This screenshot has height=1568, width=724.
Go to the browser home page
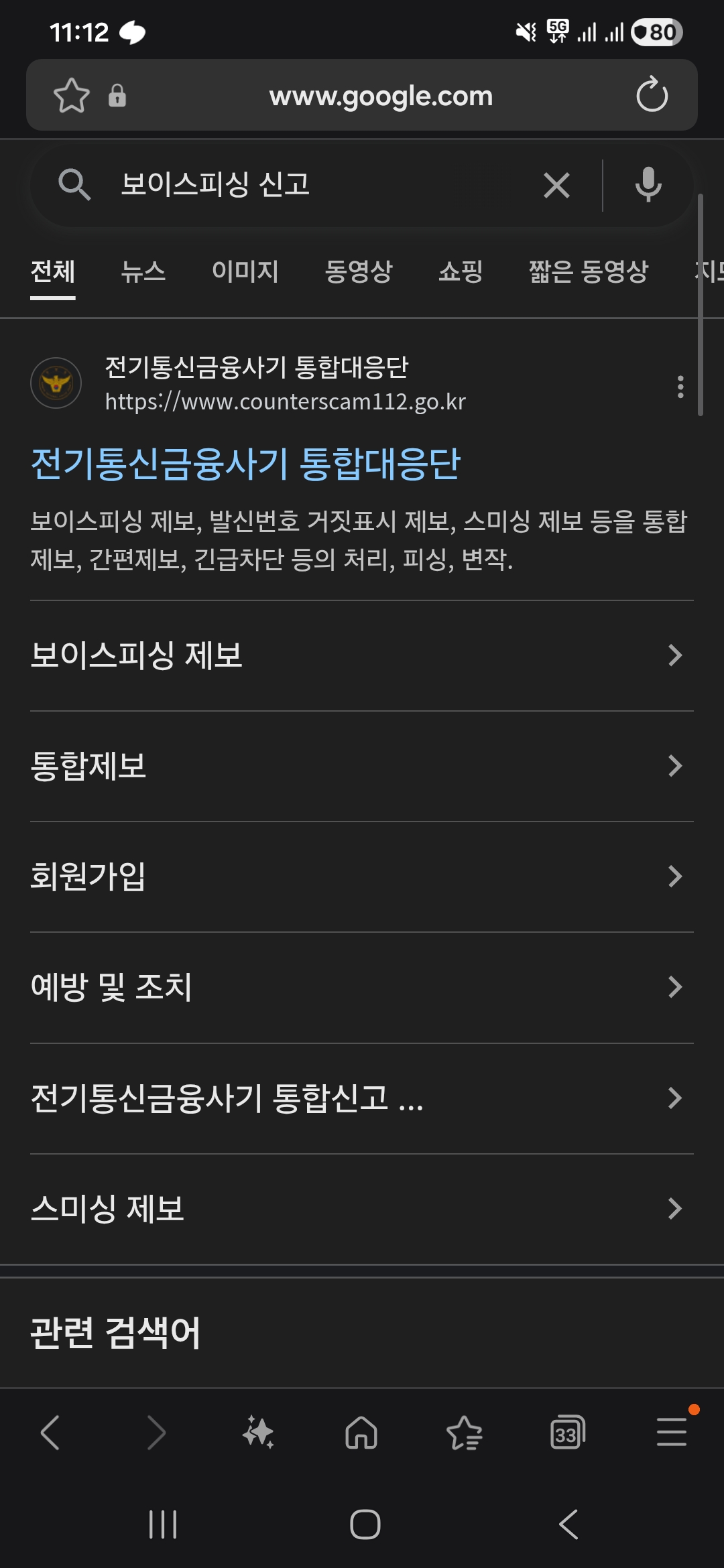coord(361,1433)
